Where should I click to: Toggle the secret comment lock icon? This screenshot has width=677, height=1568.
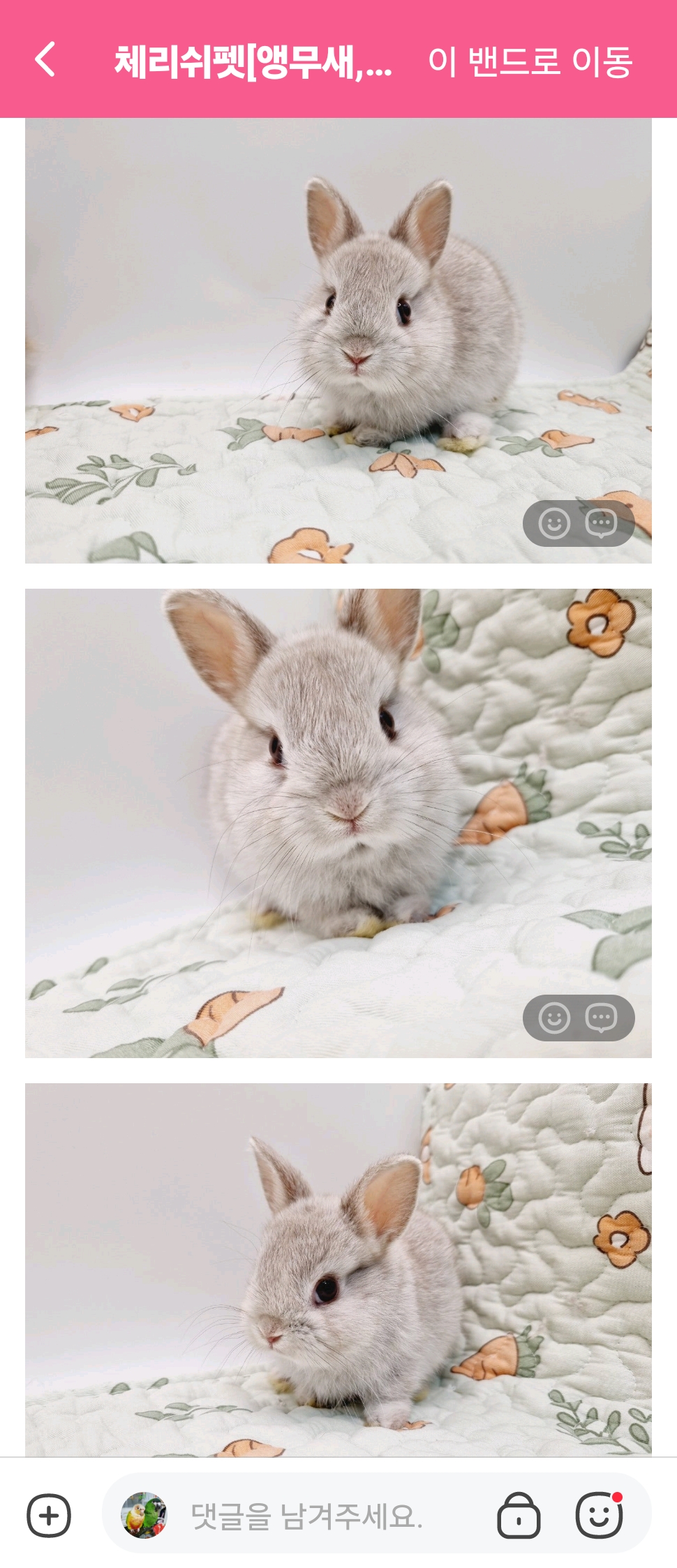coord(519,1516)
